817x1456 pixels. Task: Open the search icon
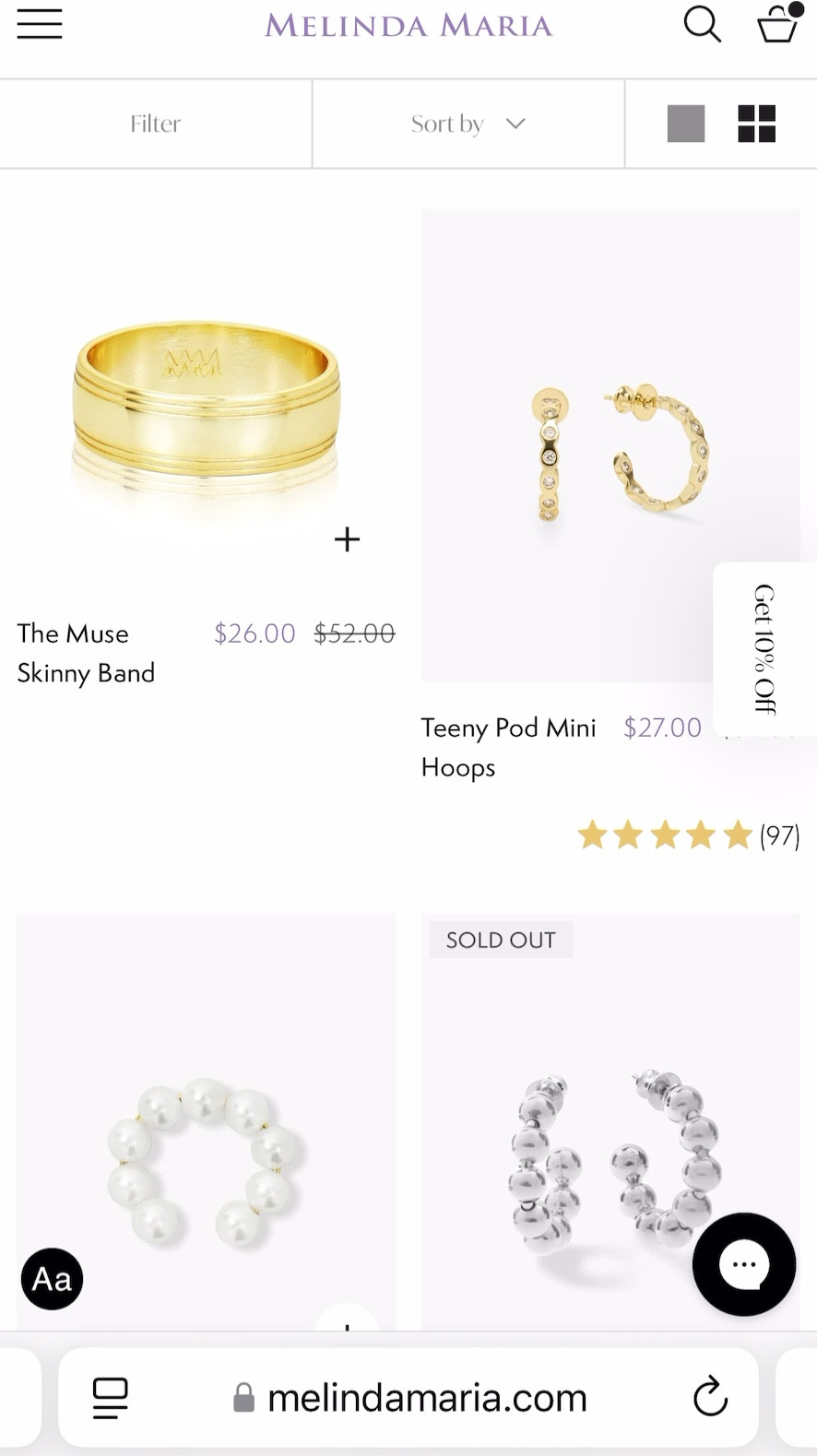coord(702,25)
